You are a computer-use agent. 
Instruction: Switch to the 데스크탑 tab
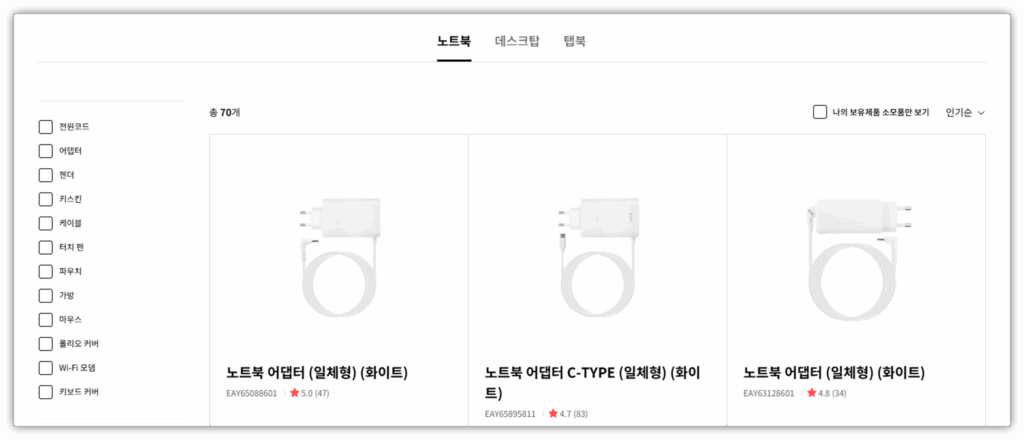(517, 41)
